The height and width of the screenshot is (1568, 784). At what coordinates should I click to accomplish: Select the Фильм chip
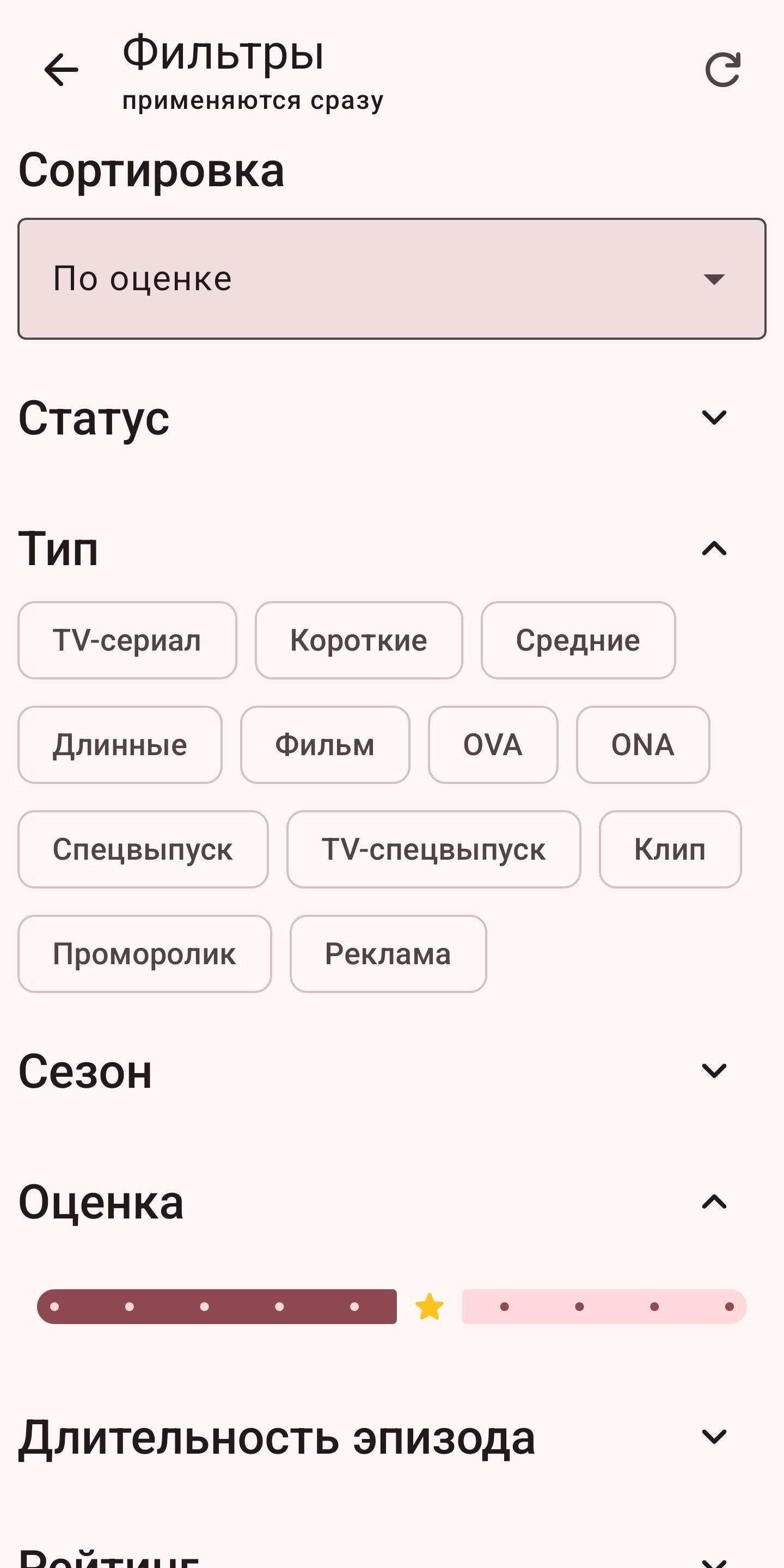click(325, 745)
